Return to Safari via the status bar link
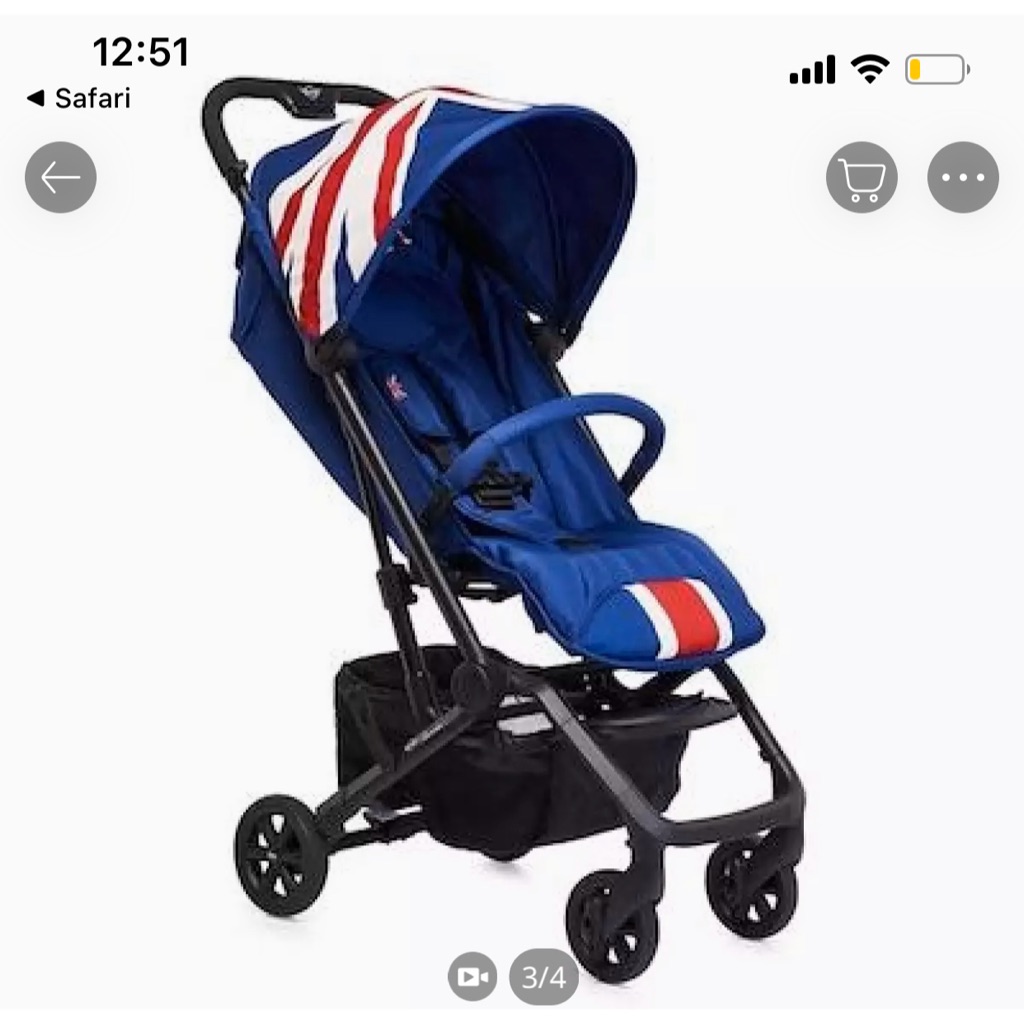This screenshot has width=1024, height=1024. 80,98
